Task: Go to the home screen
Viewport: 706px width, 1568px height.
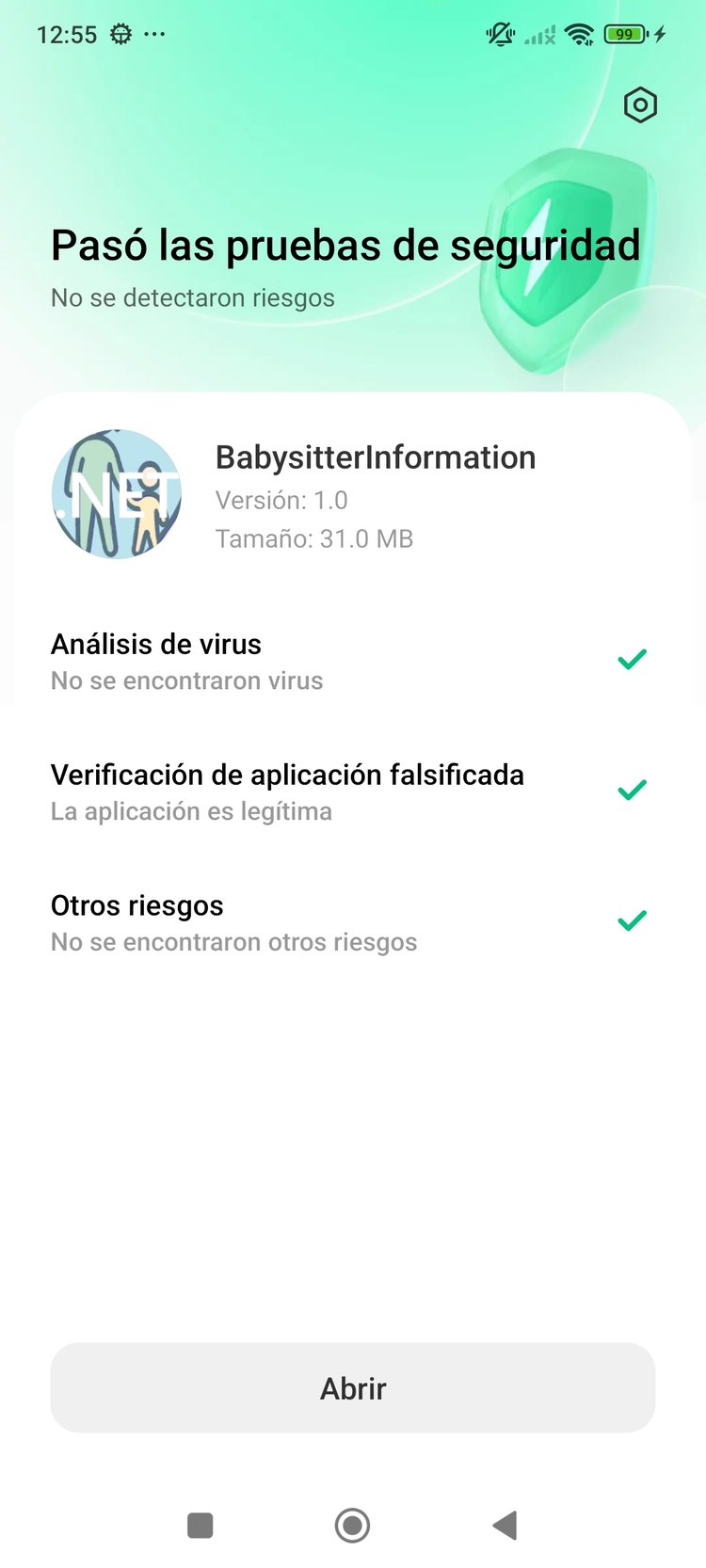Action: pos(352,1525)
